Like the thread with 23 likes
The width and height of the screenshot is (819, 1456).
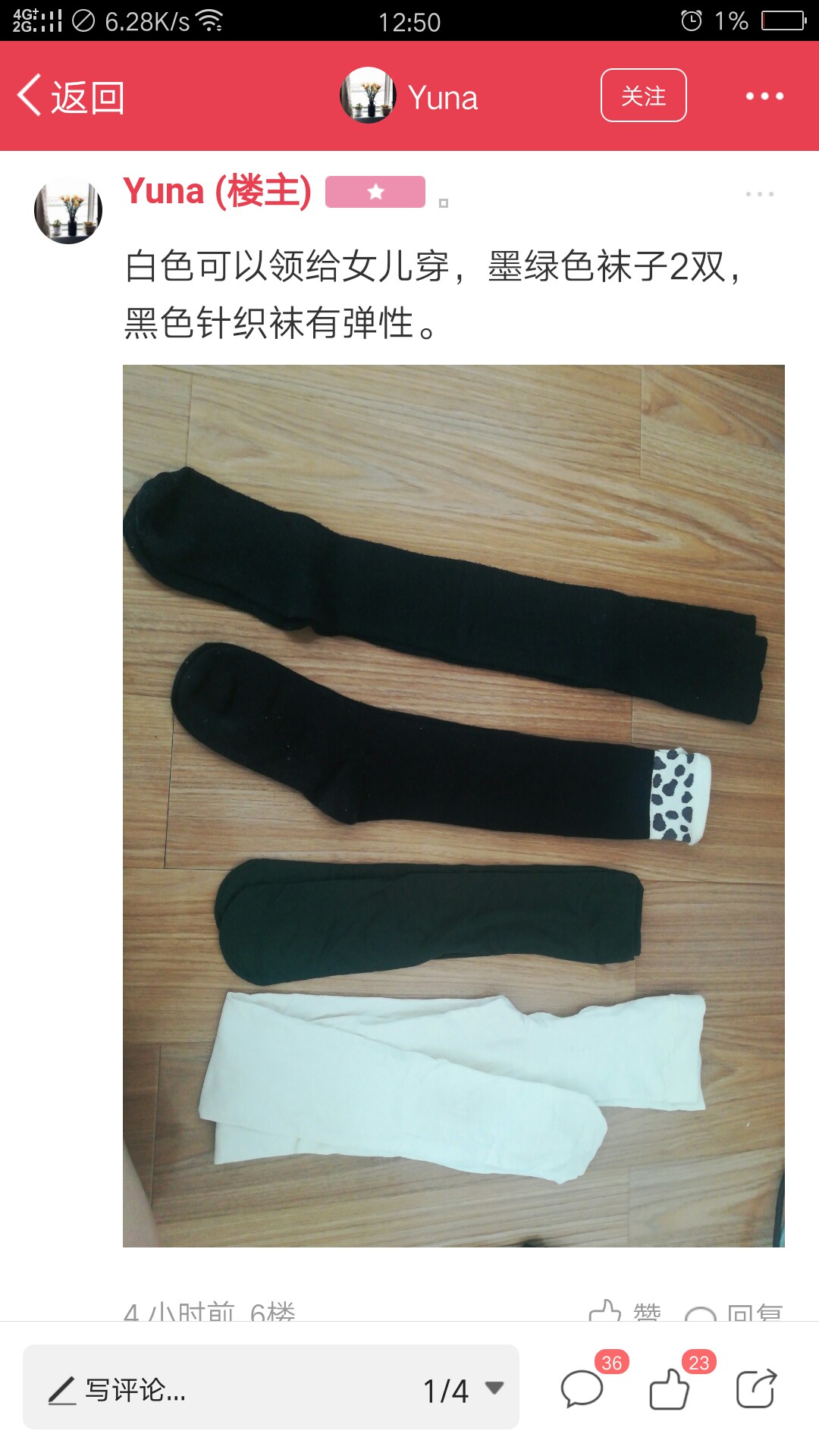tap(670, 1389)
